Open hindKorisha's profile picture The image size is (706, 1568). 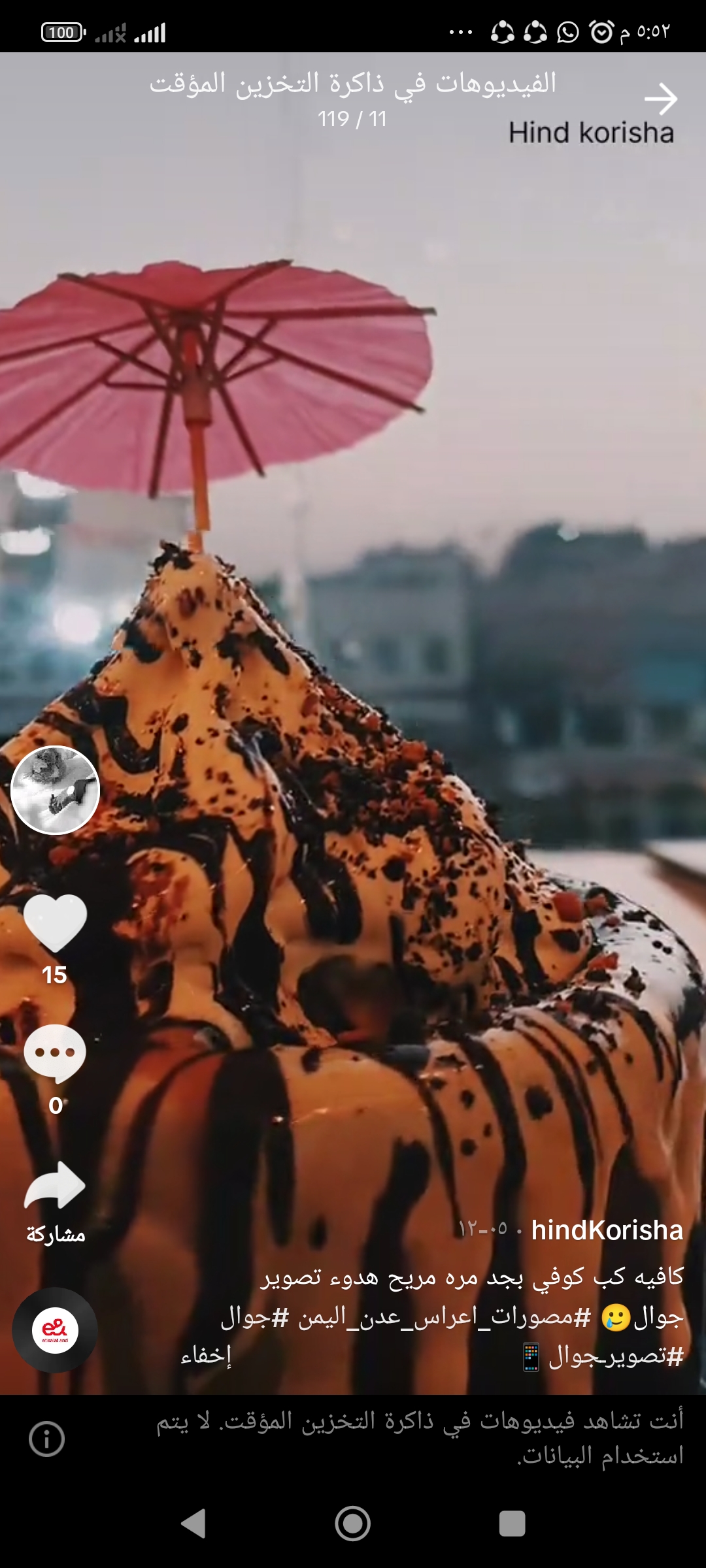(x=55, y=790)
